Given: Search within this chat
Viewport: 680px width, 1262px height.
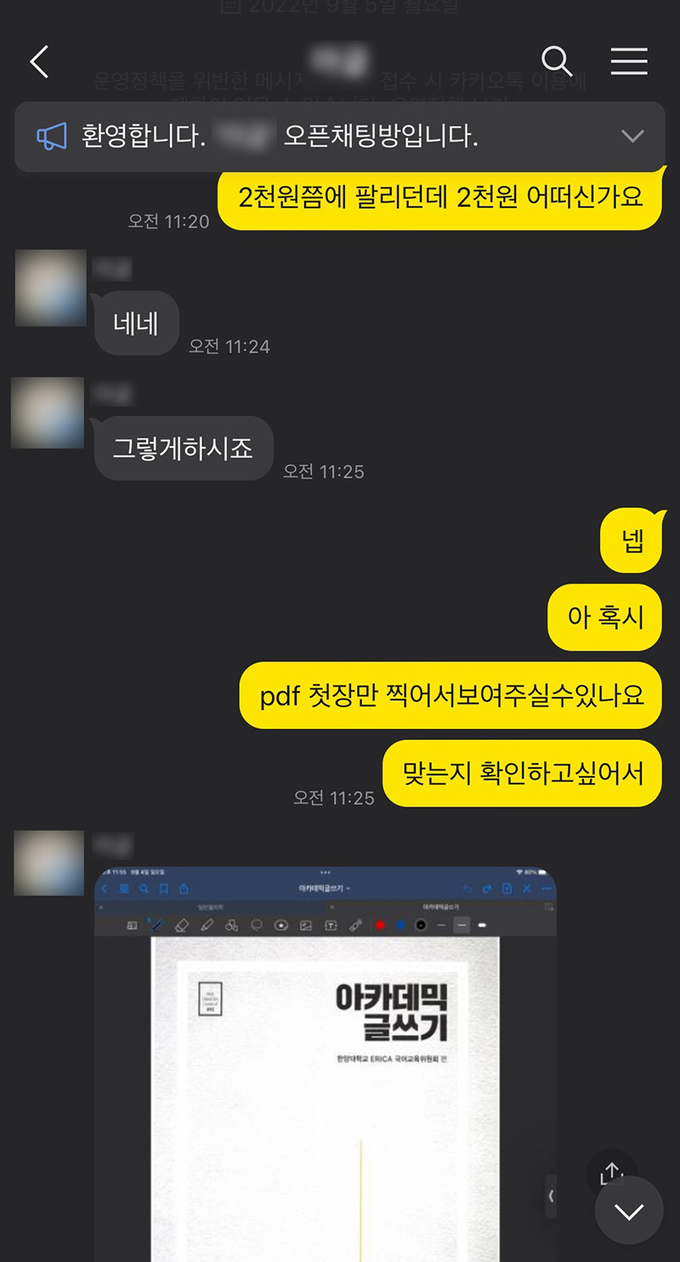Looking at the screenshot, I should tap(557, 62).
